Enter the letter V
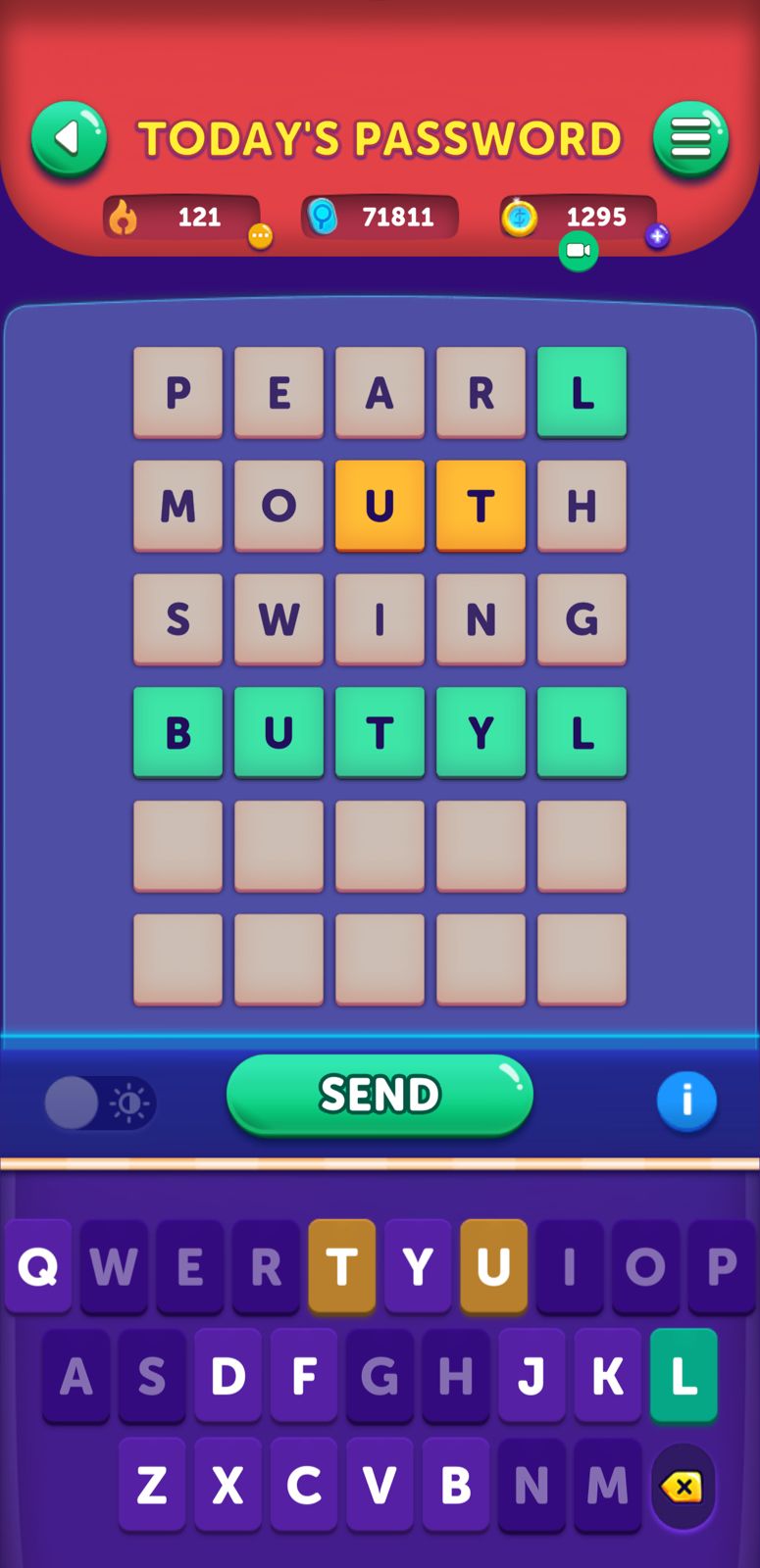This screenshot has height=1568, width=760. pos(380,1486)
